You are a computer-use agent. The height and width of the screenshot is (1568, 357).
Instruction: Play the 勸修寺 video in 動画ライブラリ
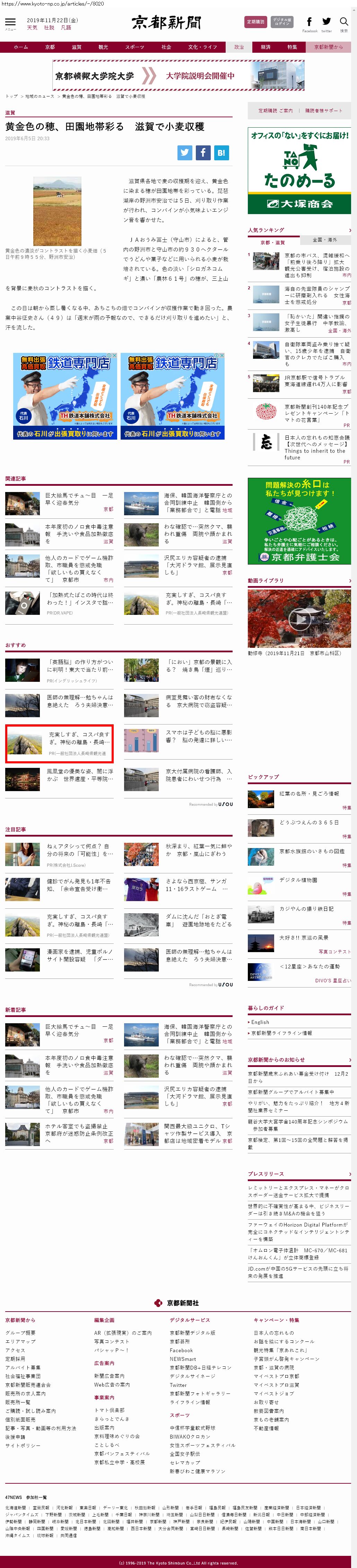click(299, 619)
